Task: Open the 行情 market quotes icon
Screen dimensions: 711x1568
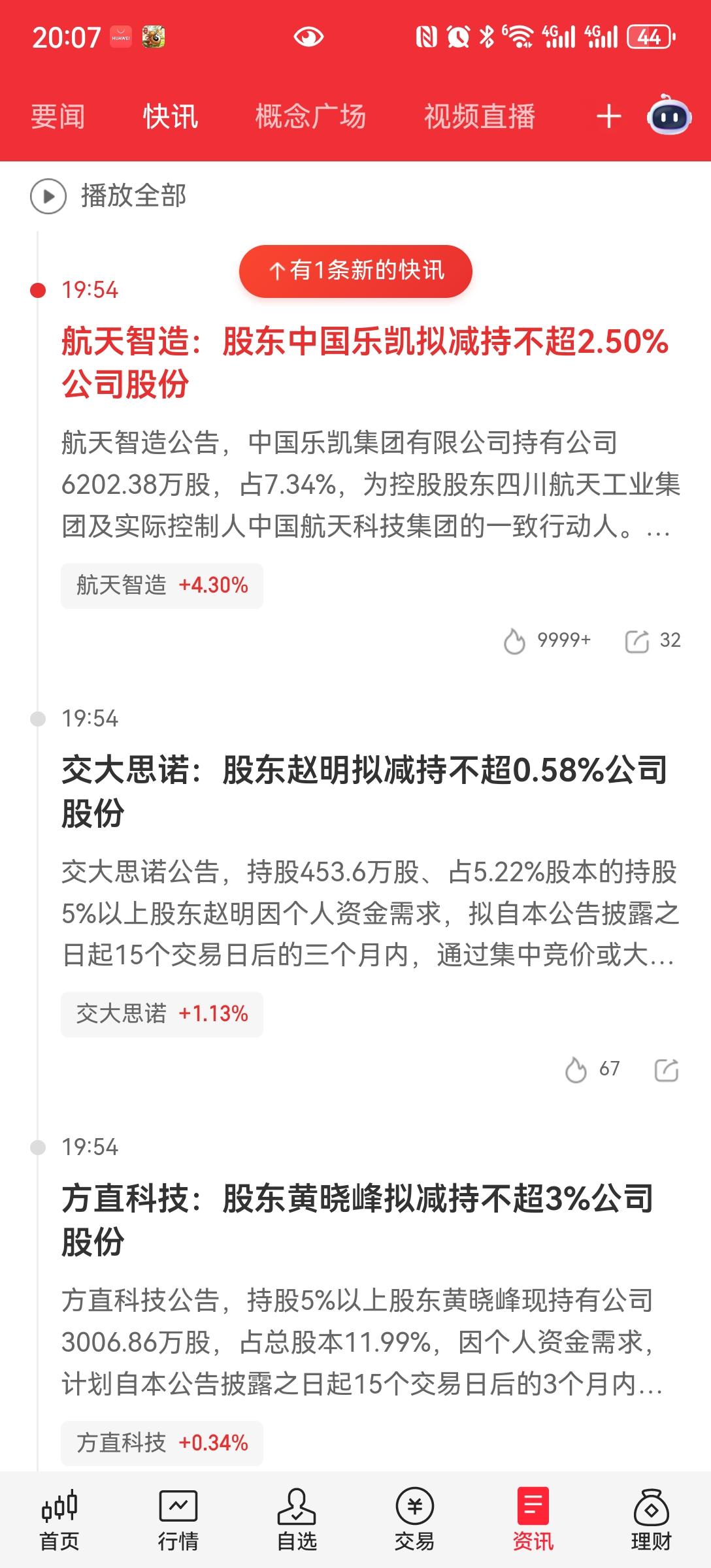Action: coord(178,1509)
